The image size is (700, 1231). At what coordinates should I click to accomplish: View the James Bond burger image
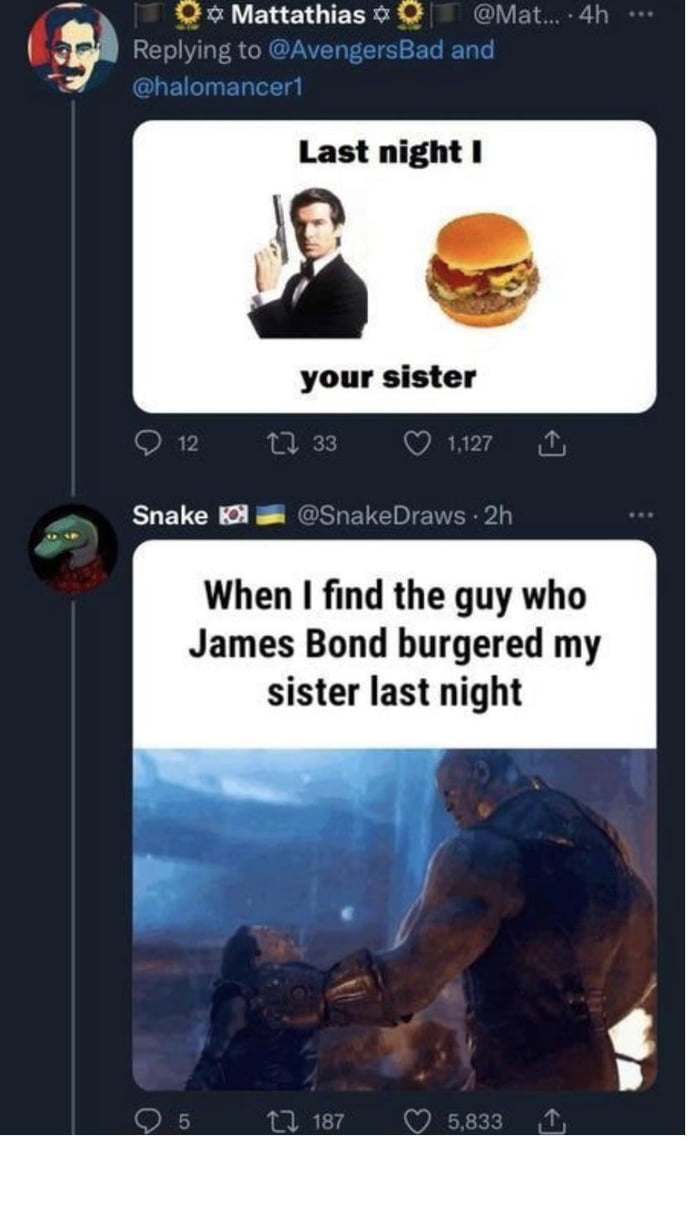coord(395,267)
